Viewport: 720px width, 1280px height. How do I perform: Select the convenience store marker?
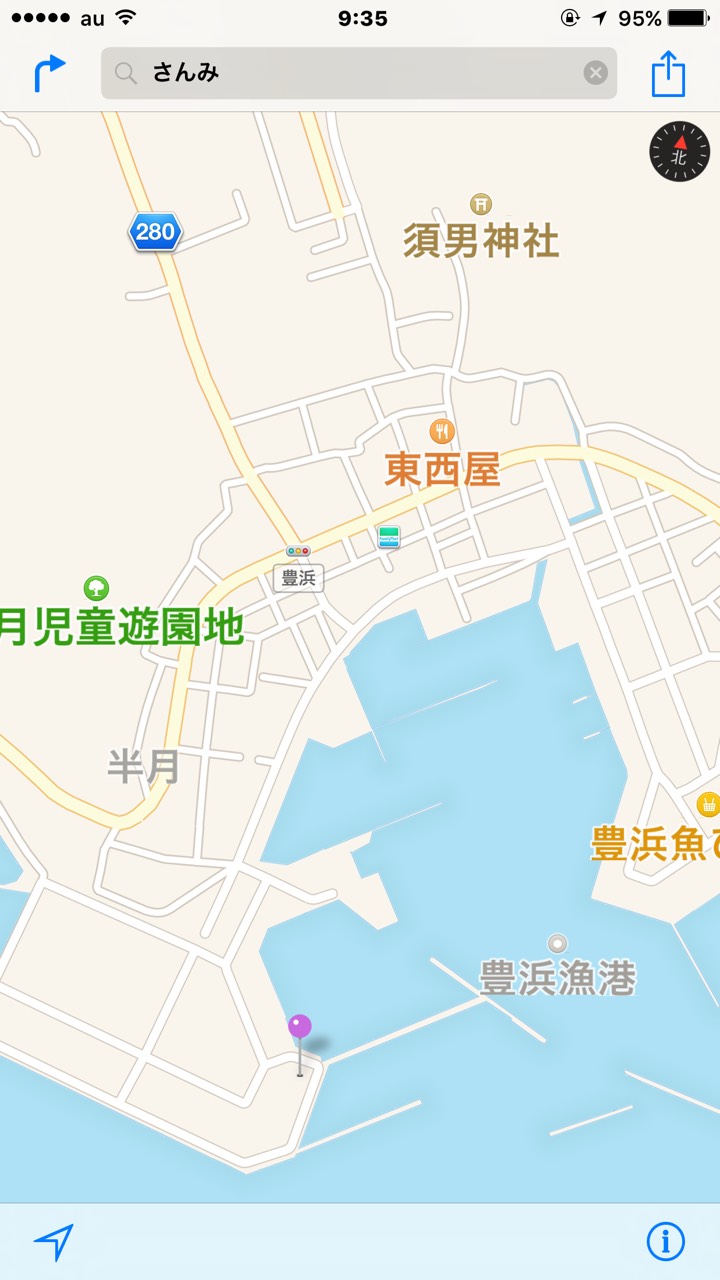[x=389, y=537]
